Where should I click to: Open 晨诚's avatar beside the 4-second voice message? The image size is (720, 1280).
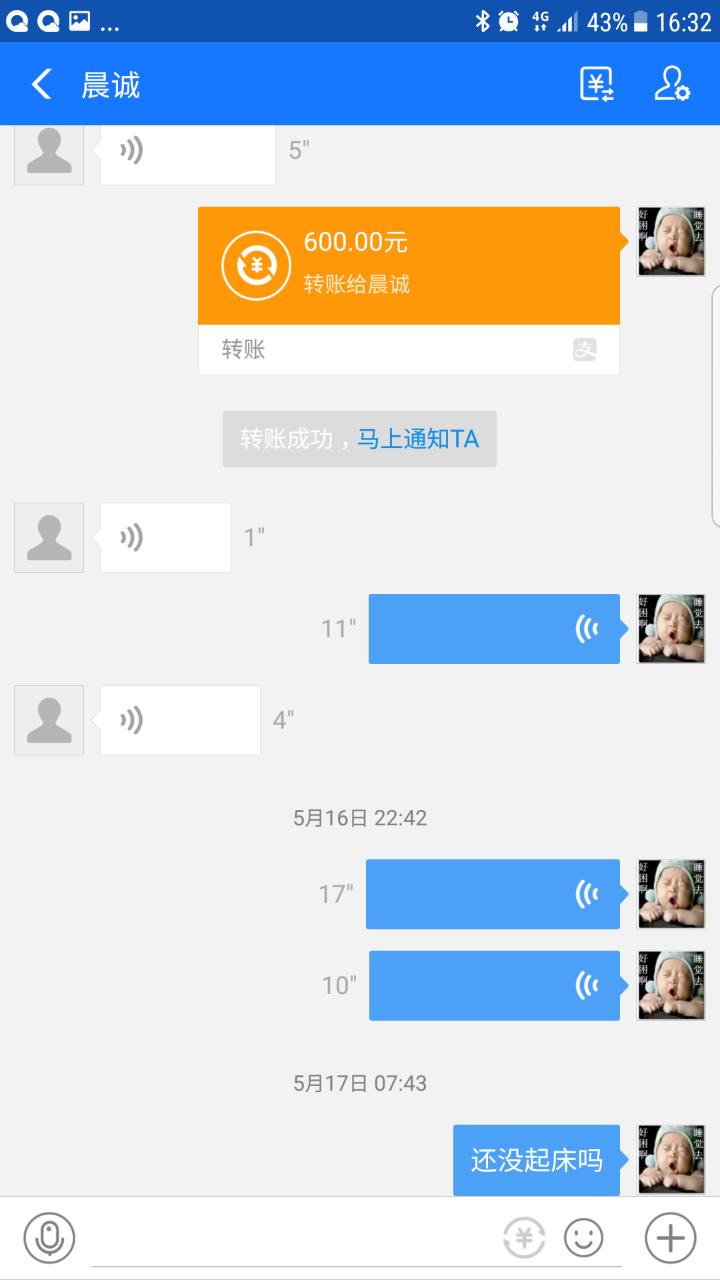click(x=49, y=720)
